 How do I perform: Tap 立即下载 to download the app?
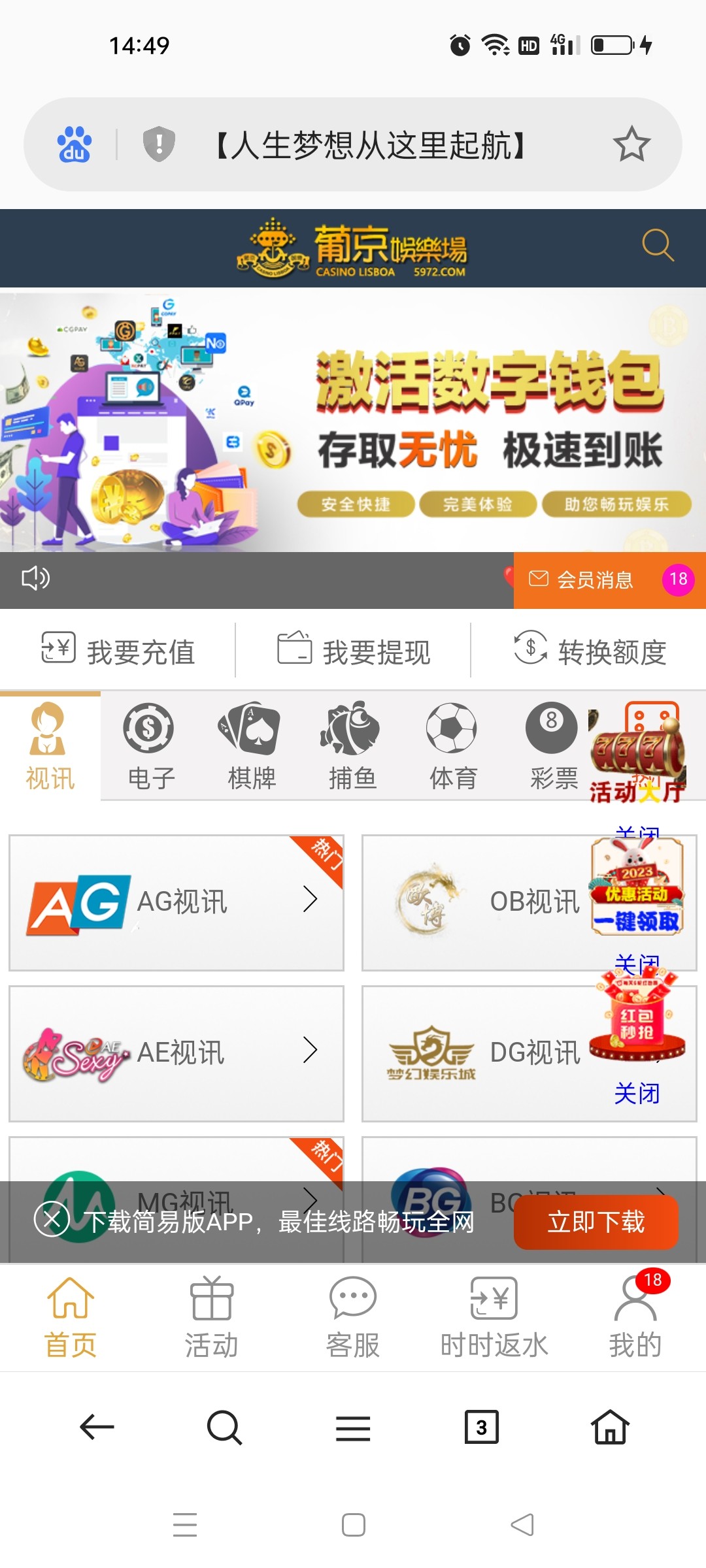pyautogui.click(x=596, y=1221)
